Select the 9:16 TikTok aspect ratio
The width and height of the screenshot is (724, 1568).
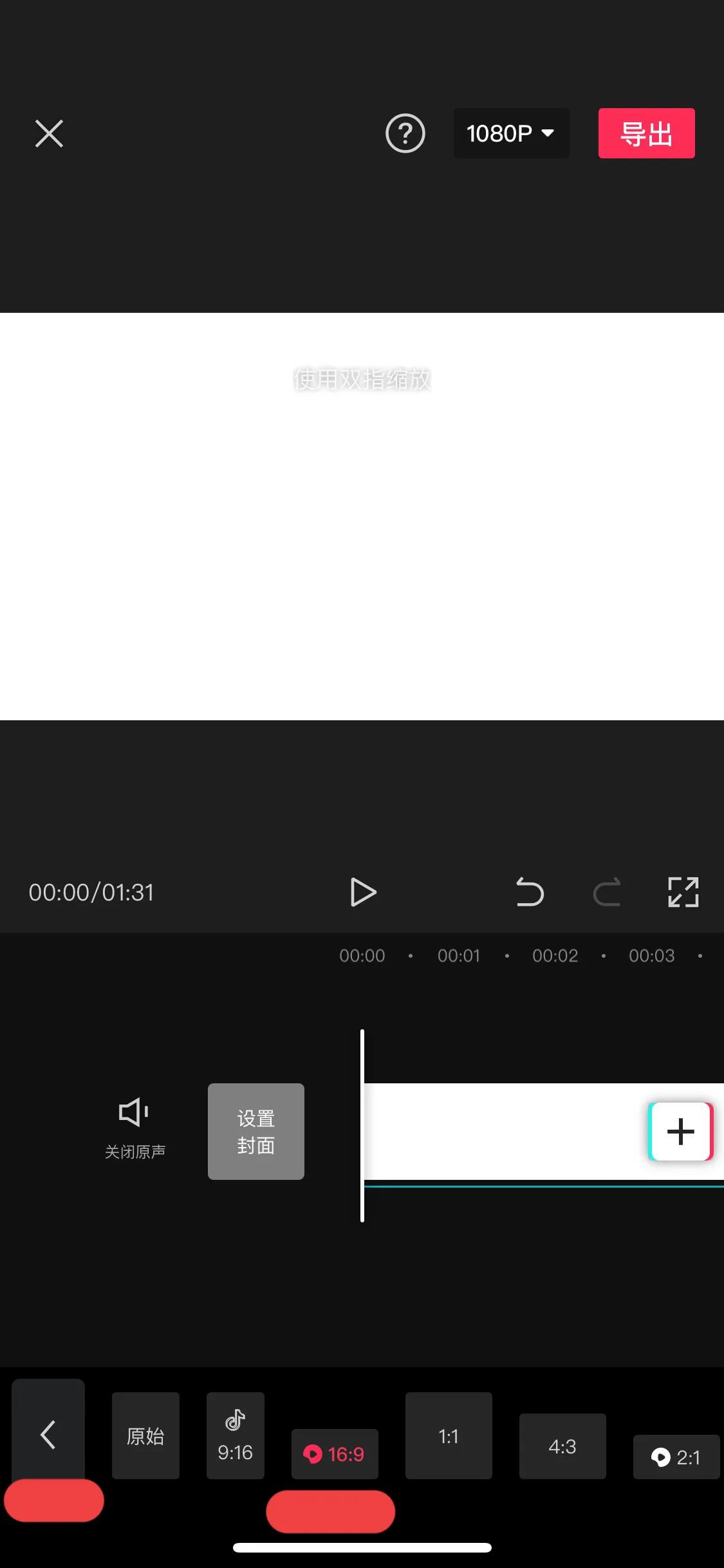[x=235, y=1435]
